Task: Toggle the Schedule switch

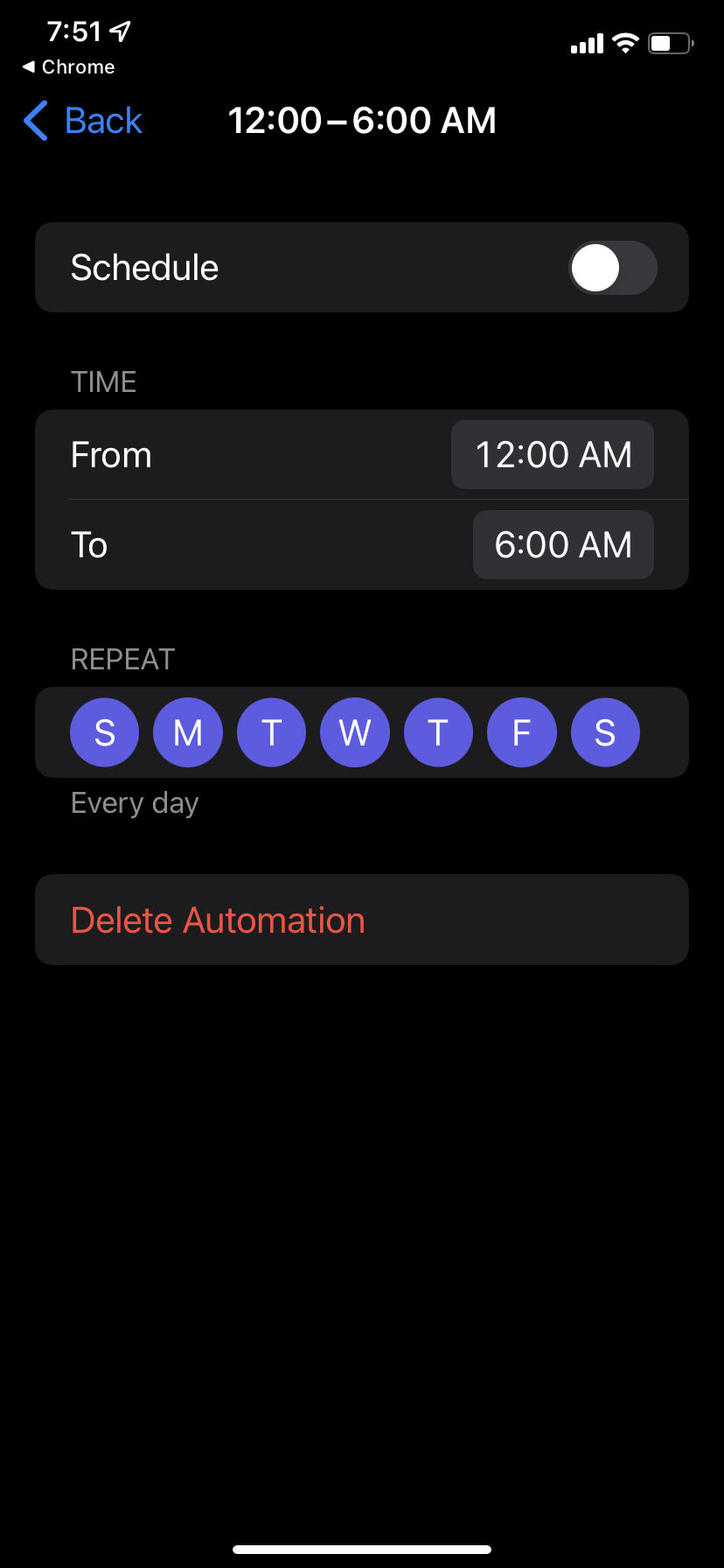Action: click(612, 268)
